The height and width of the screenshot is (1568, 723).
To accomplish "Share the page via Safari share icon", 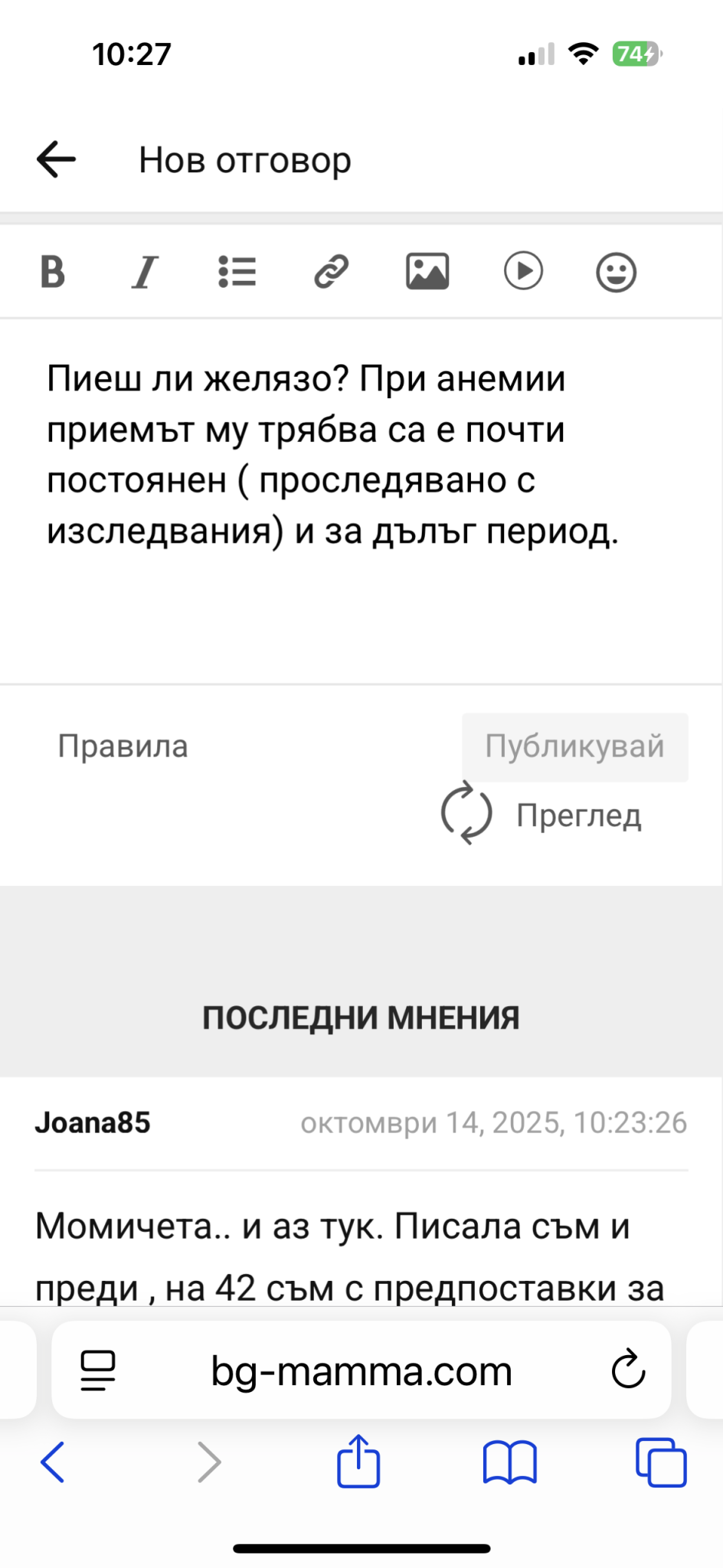I will point(358,1461).
